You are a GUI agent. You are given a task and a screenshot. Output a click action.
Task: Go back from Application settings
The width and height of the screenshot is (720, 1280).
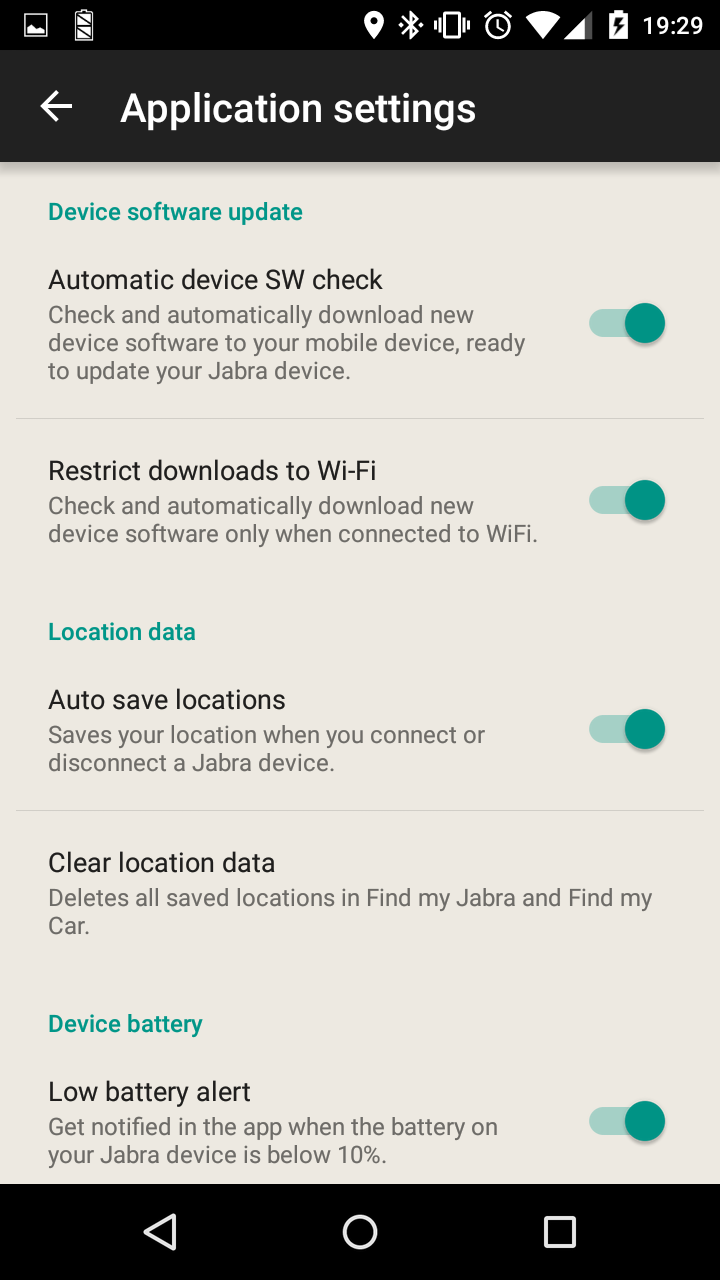tap(57, 107)
